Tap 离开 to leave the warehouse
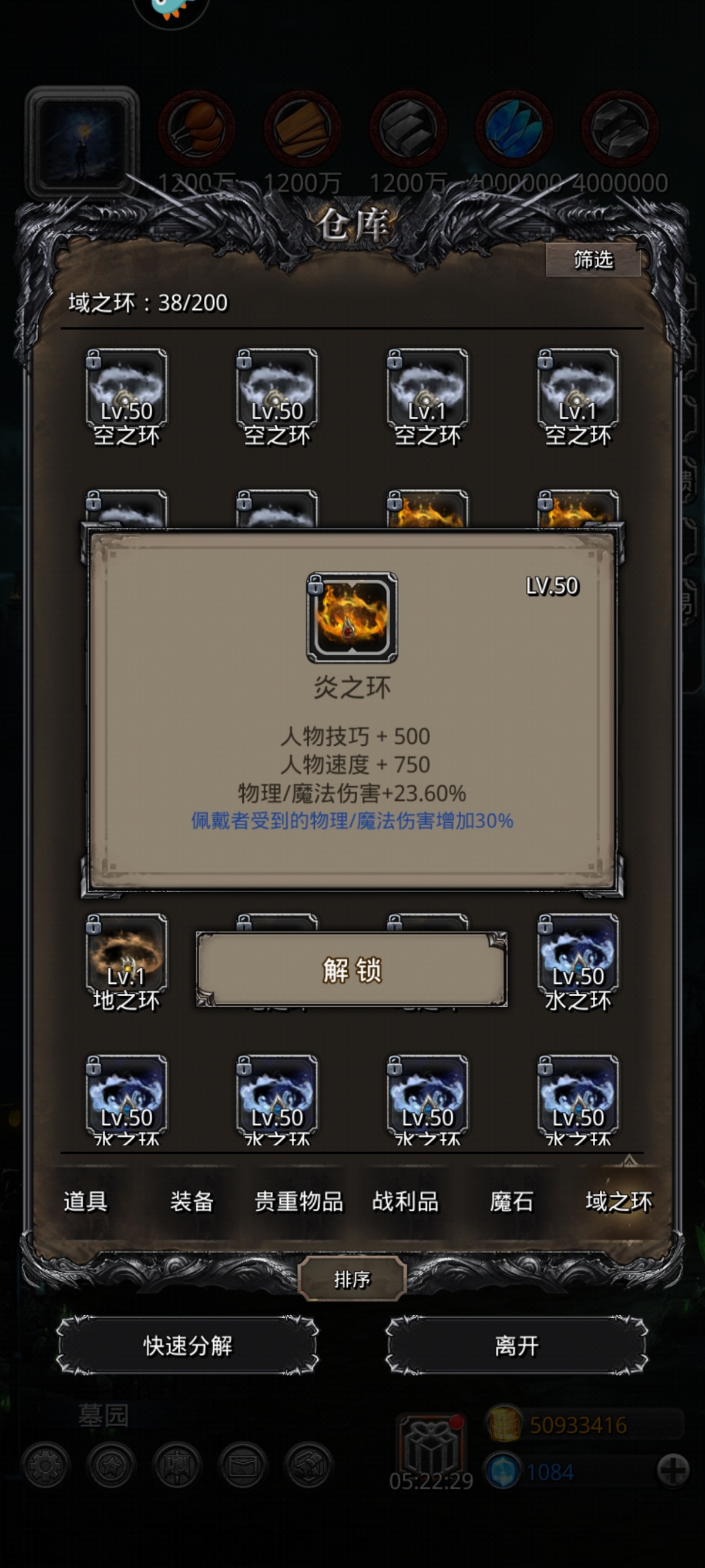705x1568 pixels. [x=516, y=1346]
